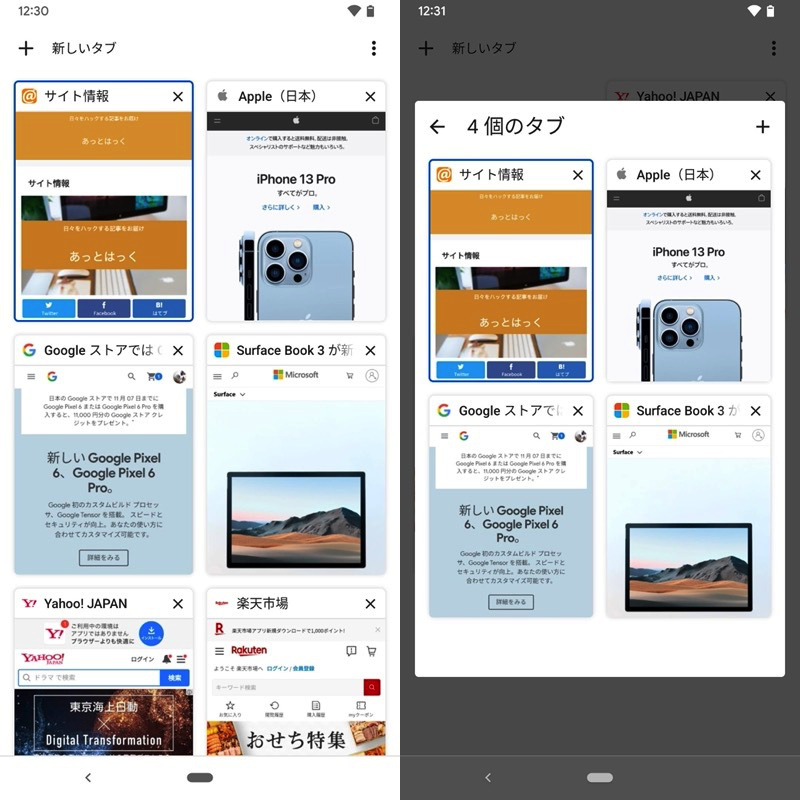Close Surface Book 3 tab in the 4個のタブ dialog
Image resolution: width=800 pixels, height=800 pixels.
click(x=755, y=411)
